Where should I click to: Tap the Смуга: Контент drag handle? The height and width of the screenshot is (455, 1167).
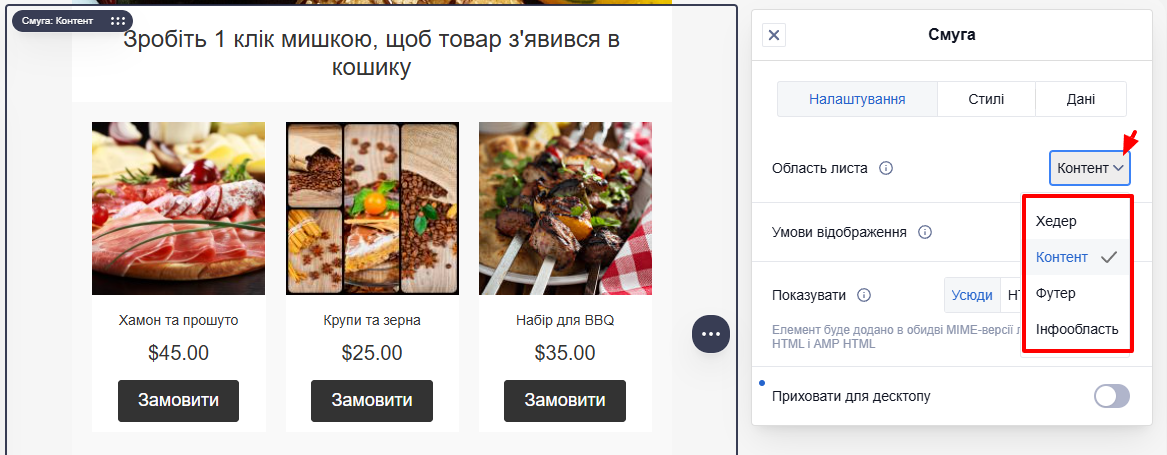point(118,20)
